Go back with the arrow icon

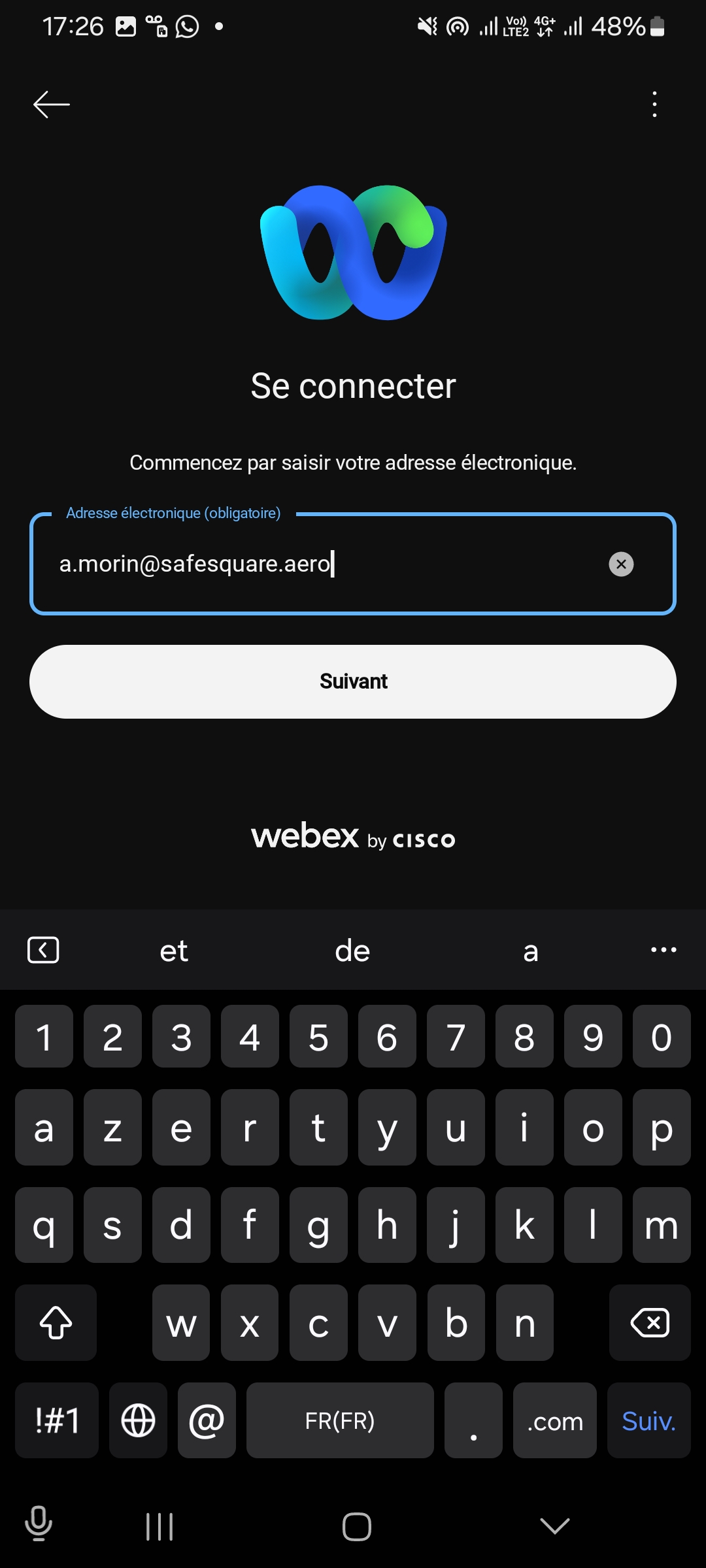click(x=52, y=105)
